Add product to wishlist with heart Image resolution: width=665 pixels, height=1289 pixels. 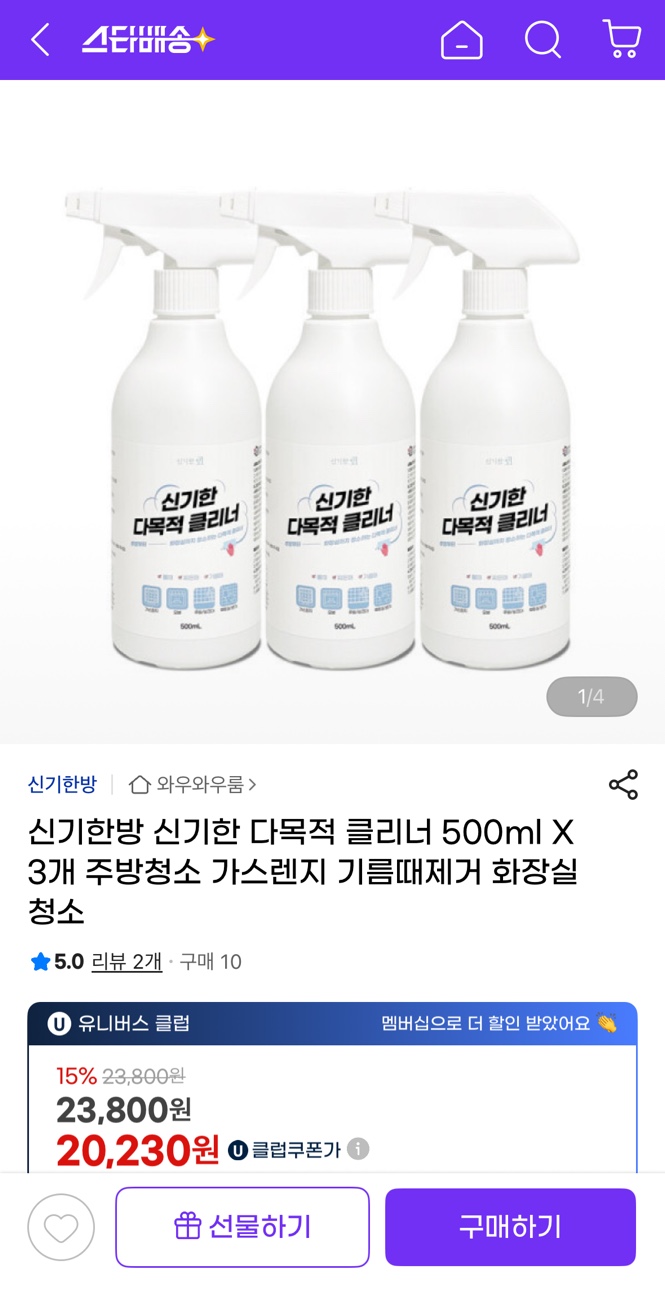point(61,1227)
